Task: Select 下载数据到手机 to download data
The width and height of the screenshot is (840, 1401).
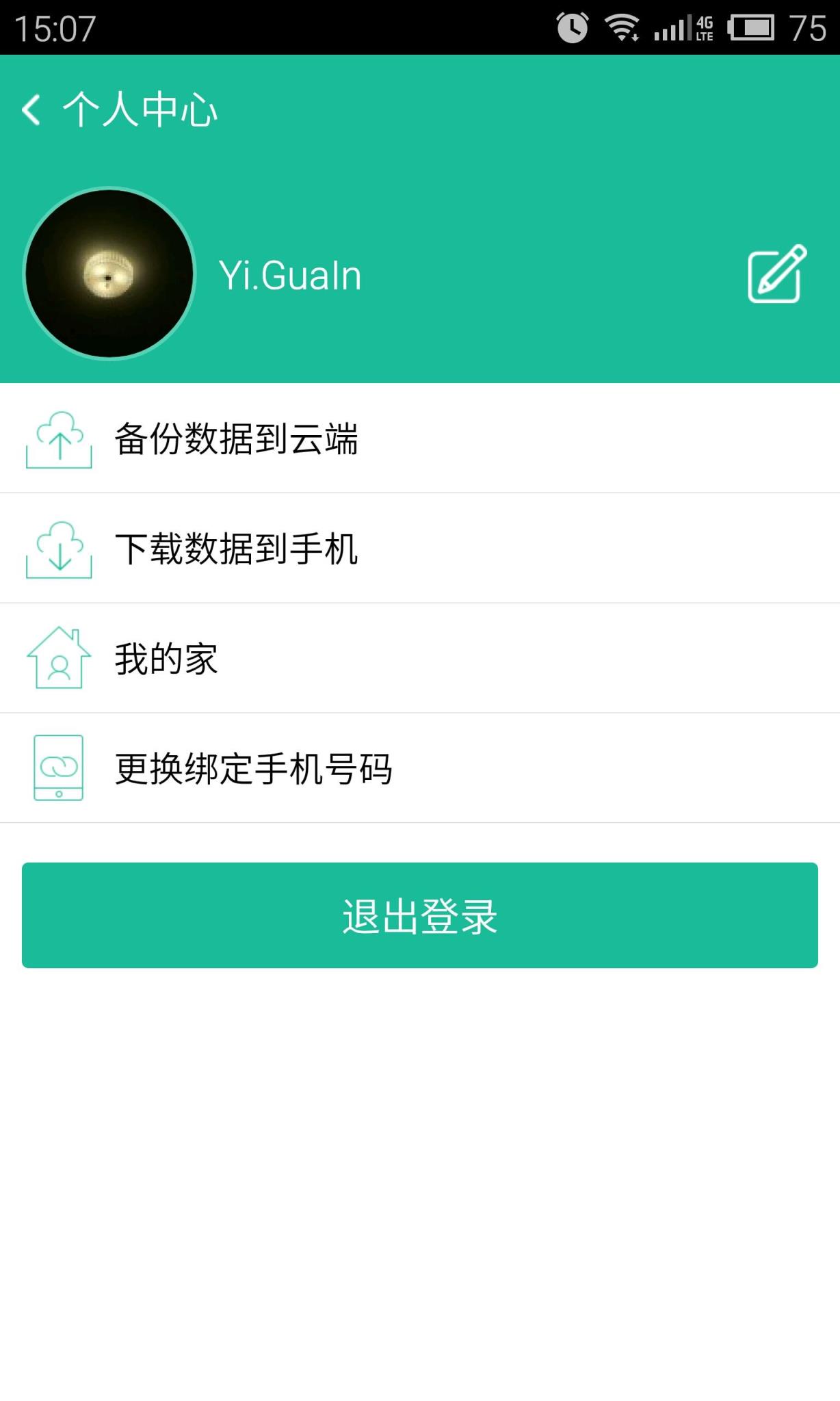Action: pos(238,551)
